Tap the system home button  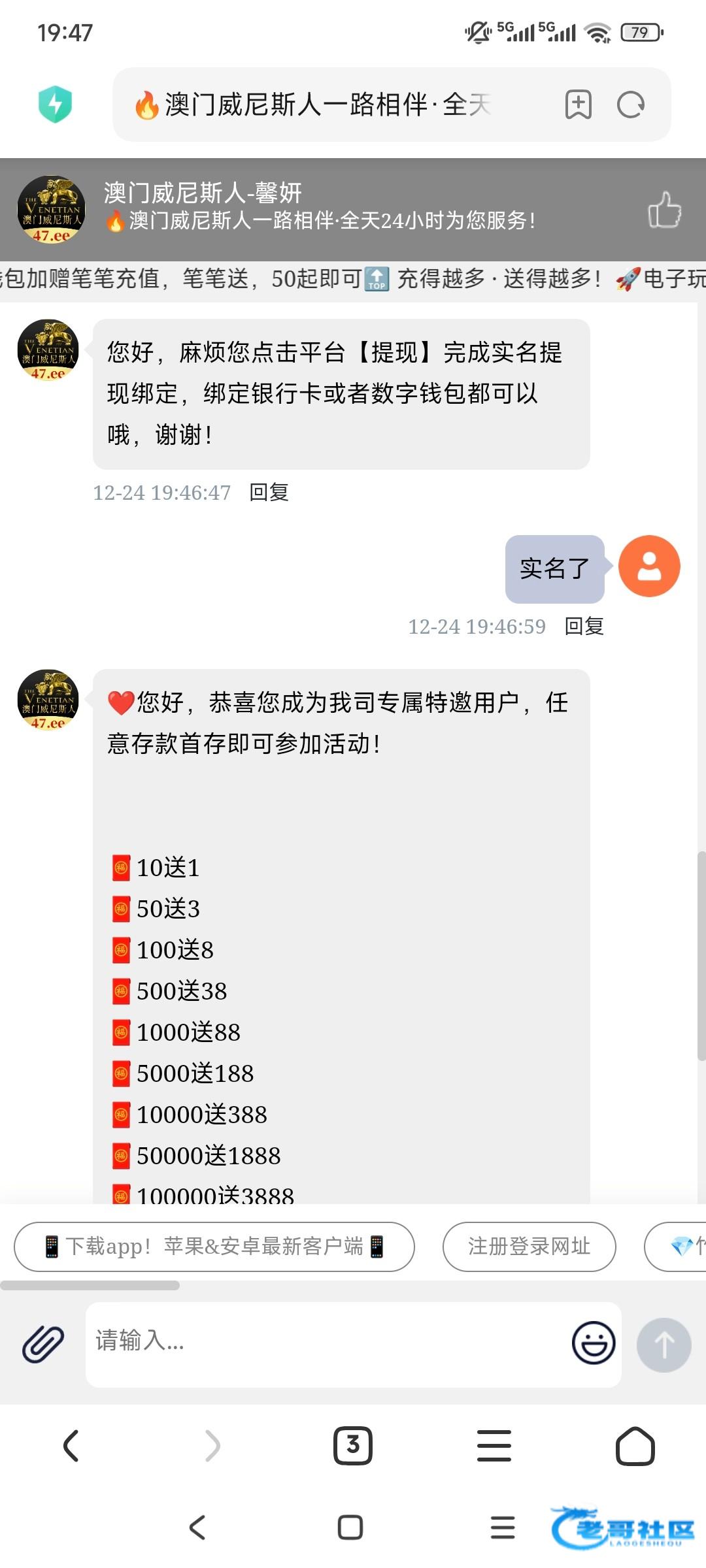coord(350,1527)
